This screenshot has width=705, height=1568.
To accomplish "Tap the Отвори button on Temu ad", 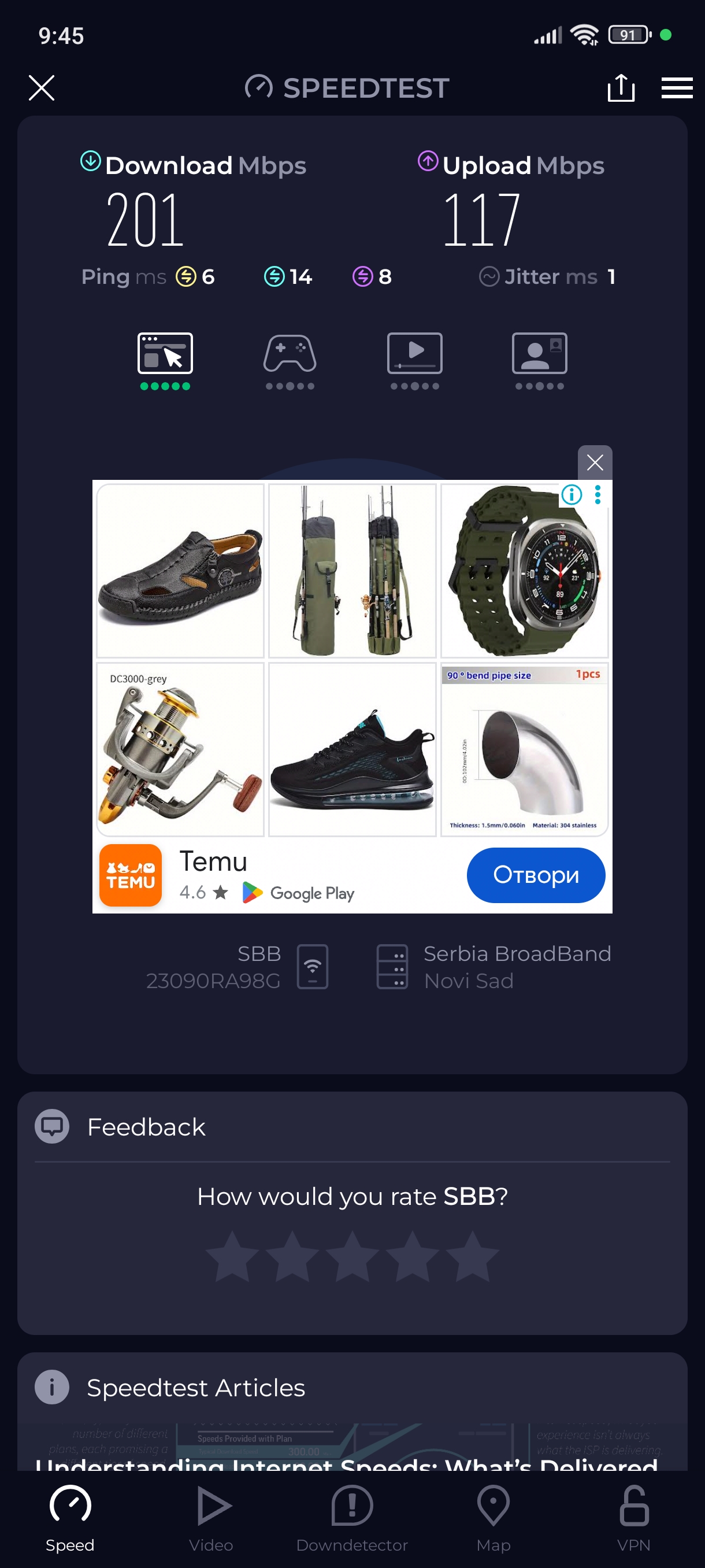I will click(535, 875).
